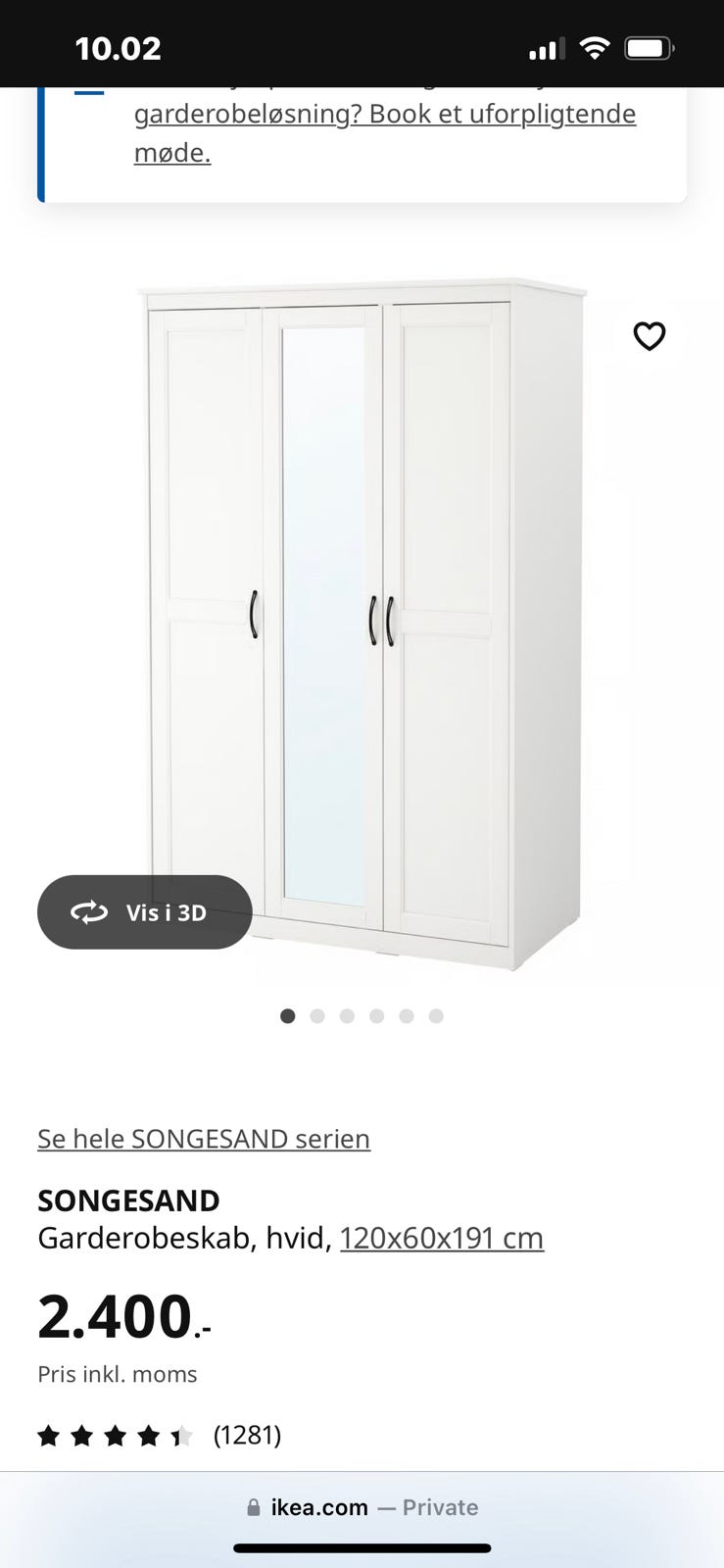724x1568 pixels.
Task: Tap the 3D rotation arrows icon
Action: [89, 912]
